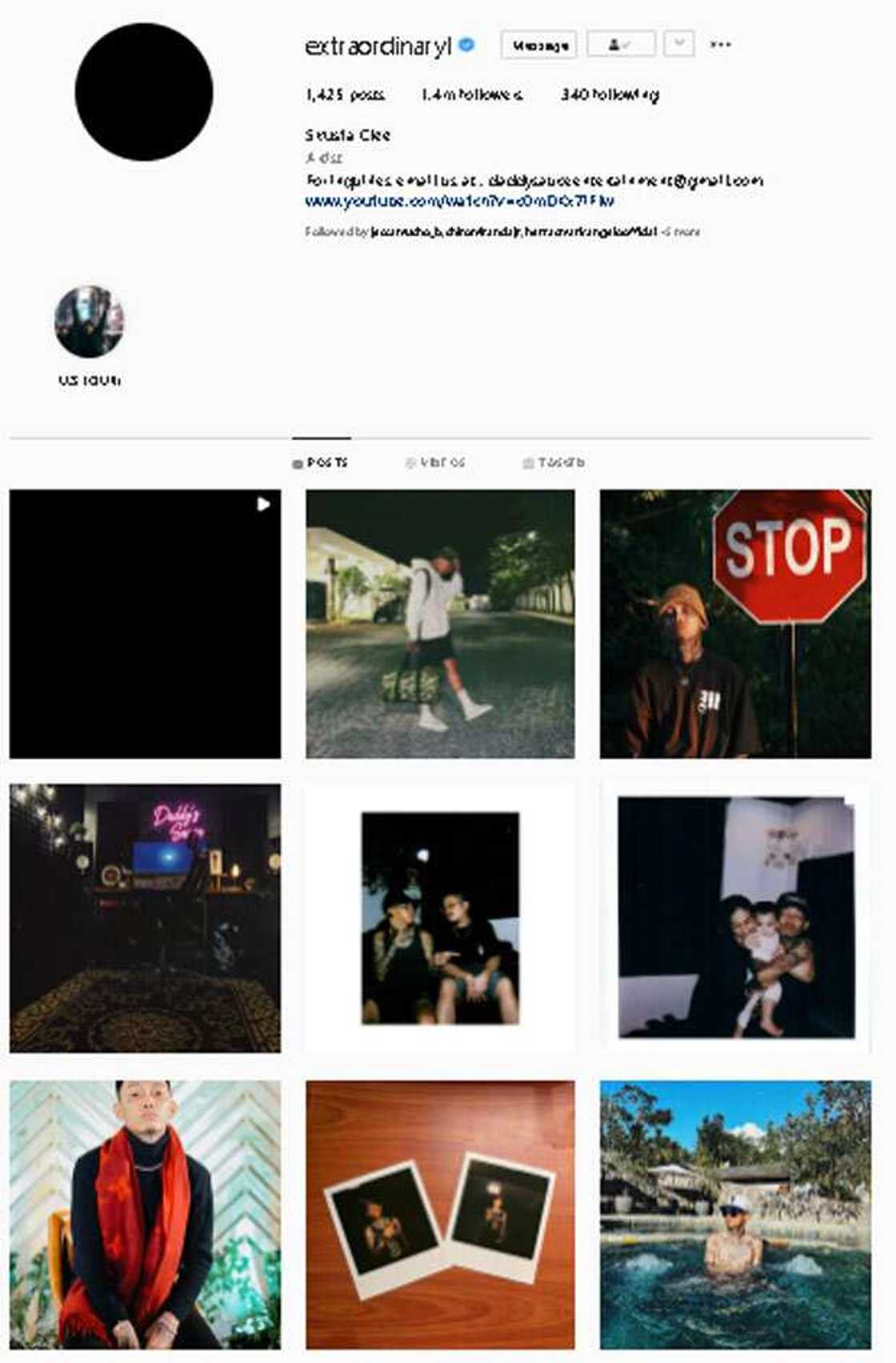Open the polaroid with the baby
Viewport: 896px width, 1363px height.
(x=735, y=918)
